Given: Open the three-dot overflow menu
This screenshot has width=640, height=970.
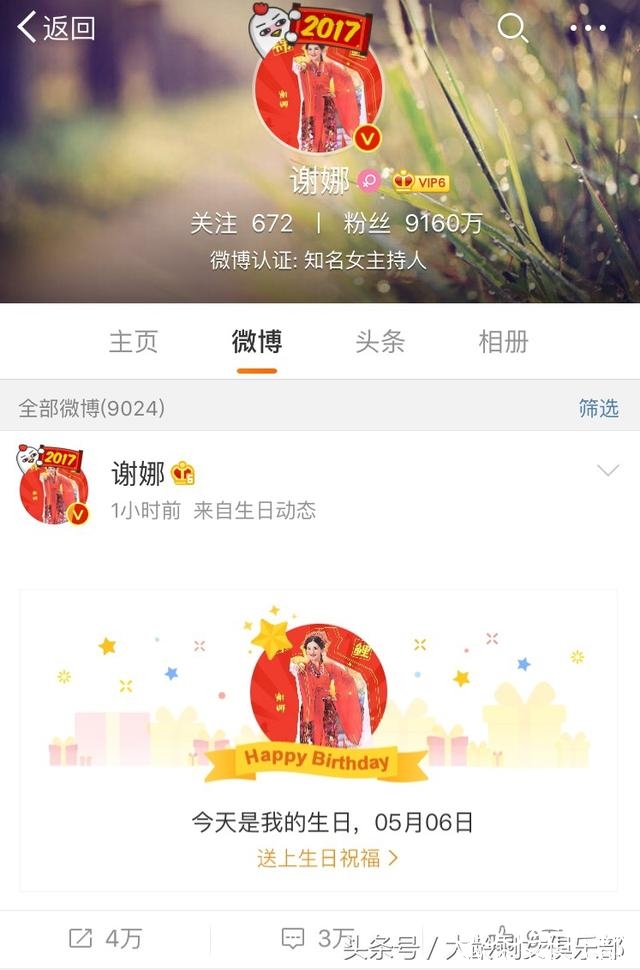Looking at the screenshot, I should point(587,28).
